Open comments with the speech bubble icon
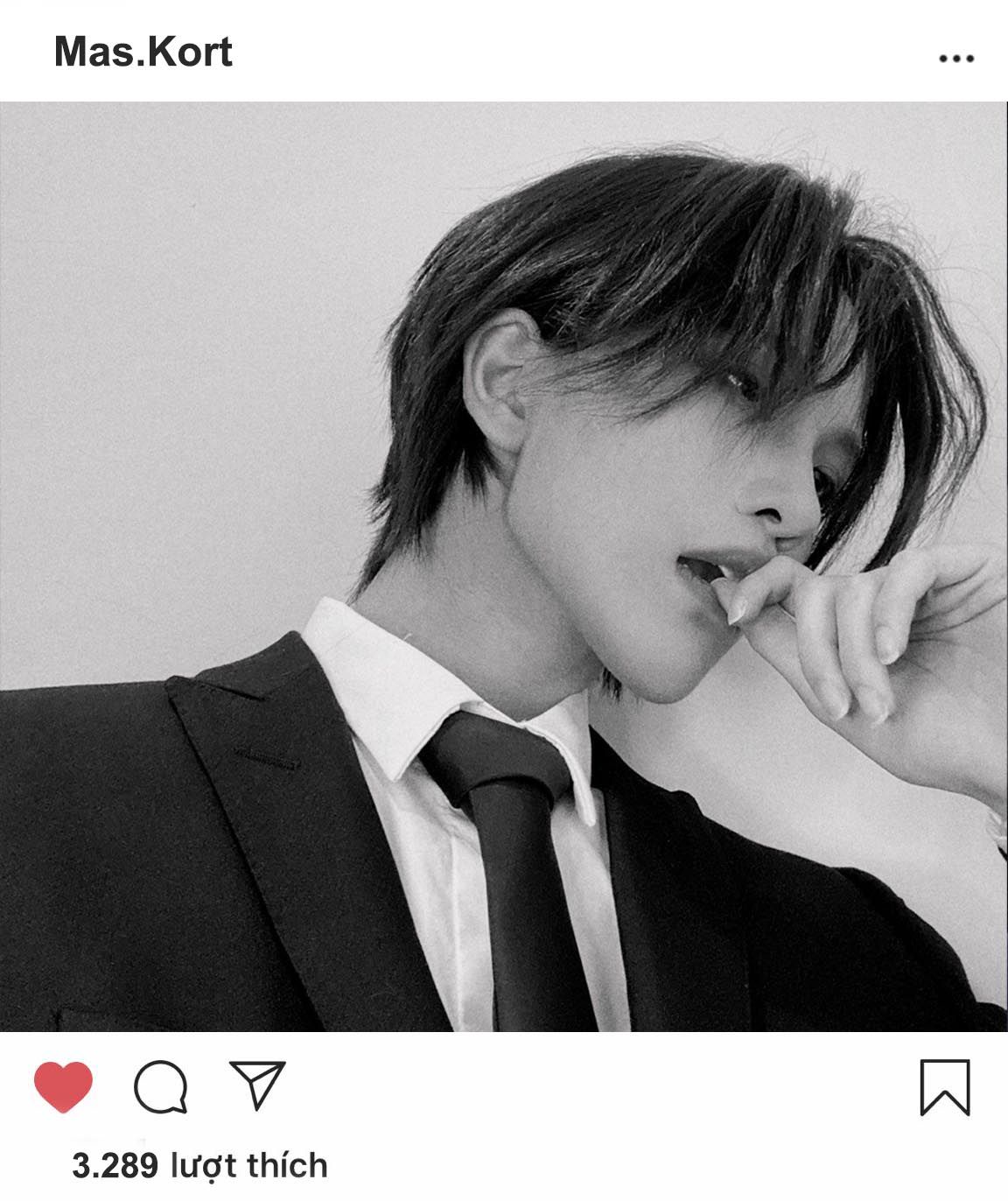The image size is (1008, 1201). point(160,1087)
